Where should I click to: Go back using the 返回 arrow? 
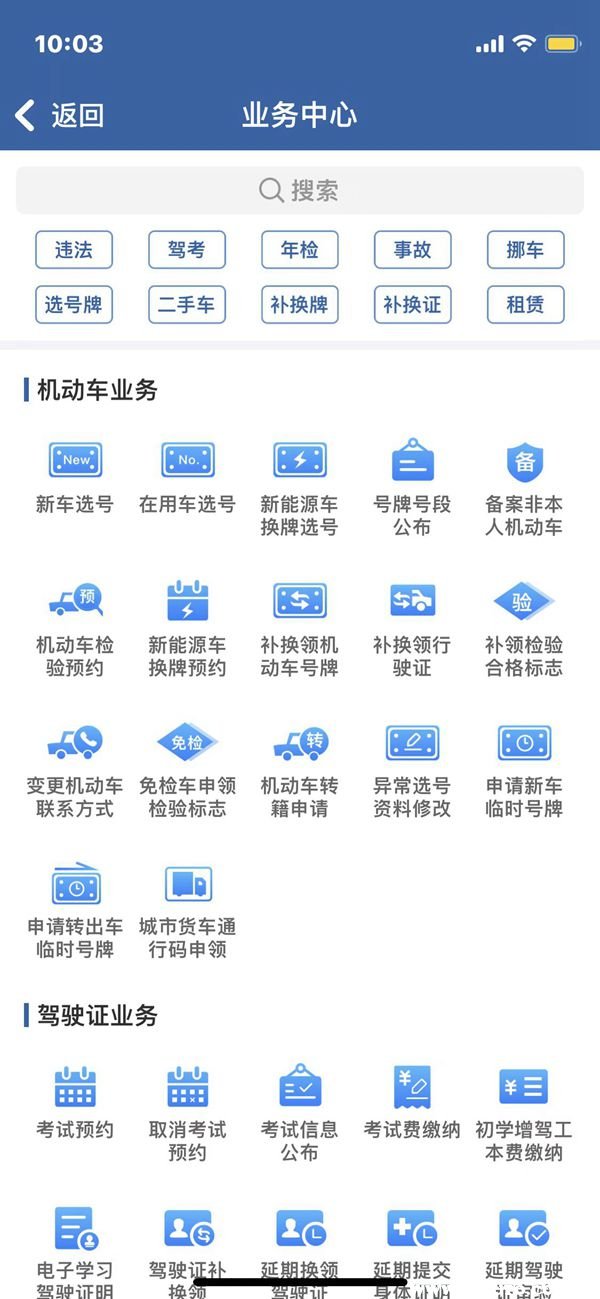click(x=58, y=115)
